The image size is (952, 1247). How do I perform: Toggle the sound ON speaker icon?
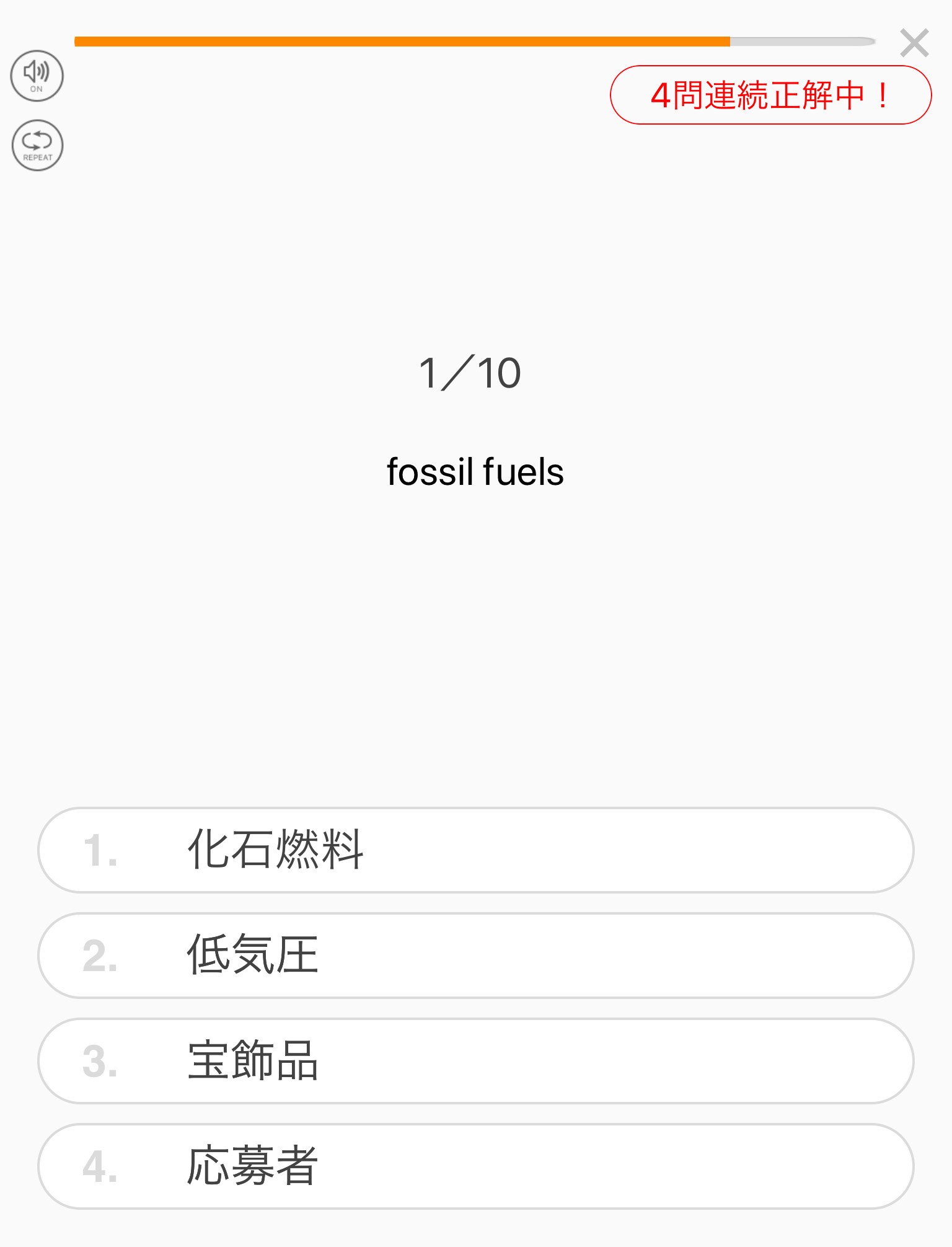(37, 76)
